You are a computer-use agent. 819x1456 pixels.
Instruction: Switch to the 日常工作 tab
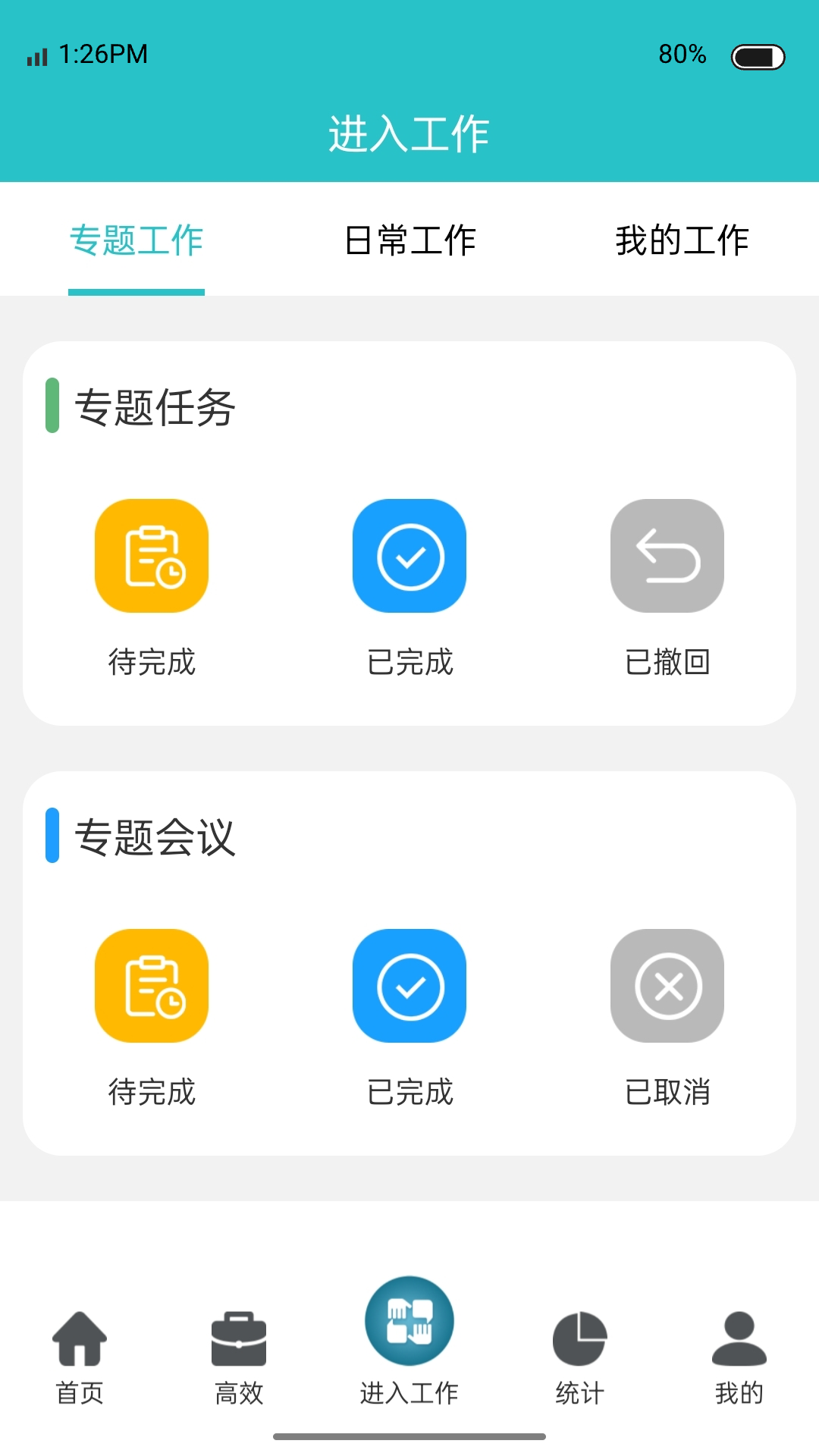[409, 240]
